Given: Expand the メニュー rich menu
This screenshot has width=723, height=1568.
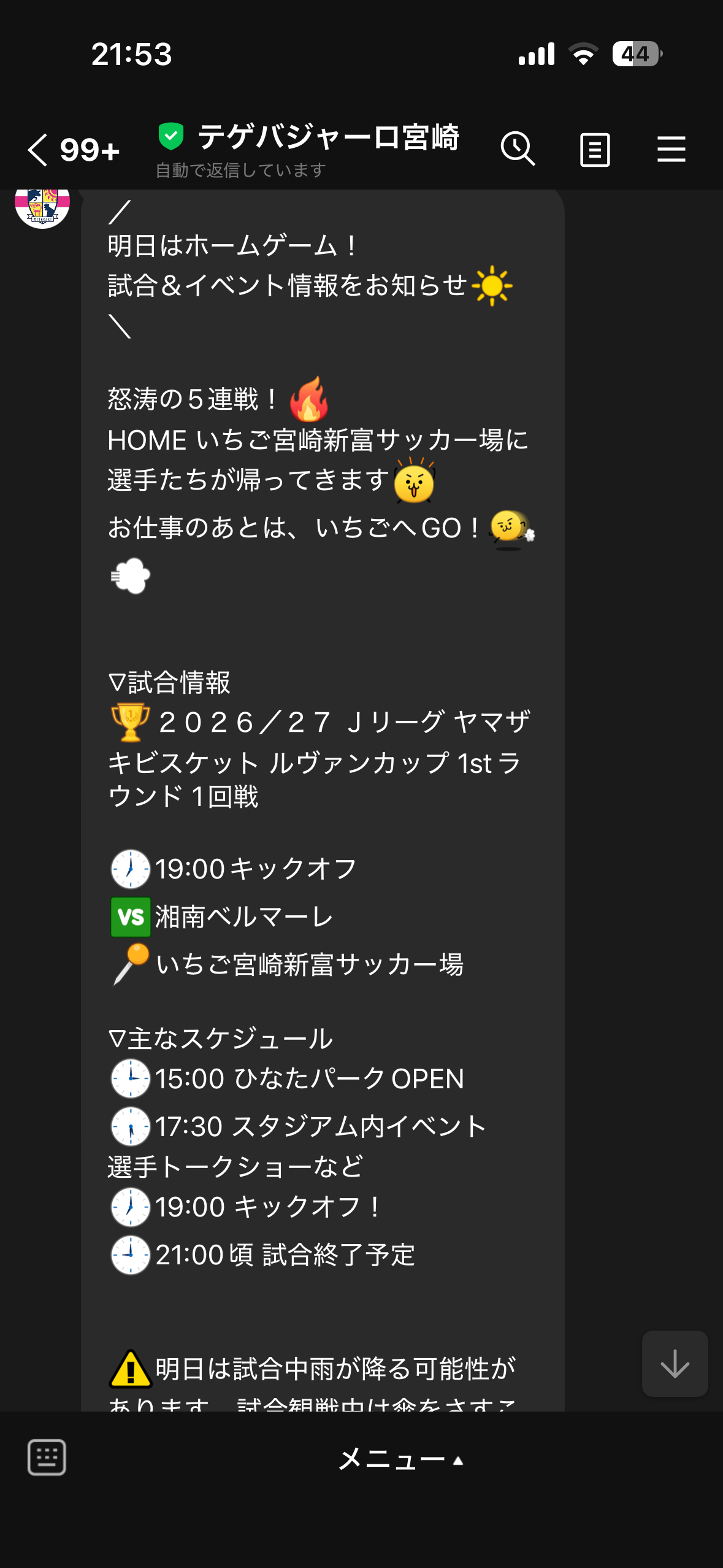Looking at the screenshot, I should pyautogui.click(x=401, y=1459).
